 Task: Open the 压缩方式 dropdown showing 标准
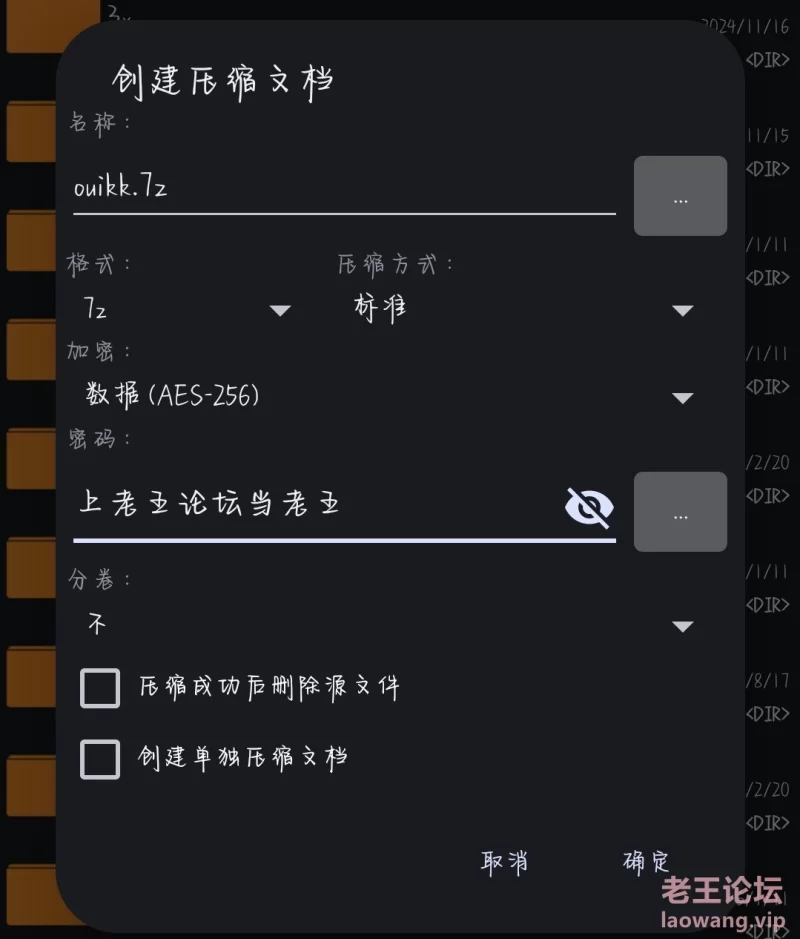point(516,309)
